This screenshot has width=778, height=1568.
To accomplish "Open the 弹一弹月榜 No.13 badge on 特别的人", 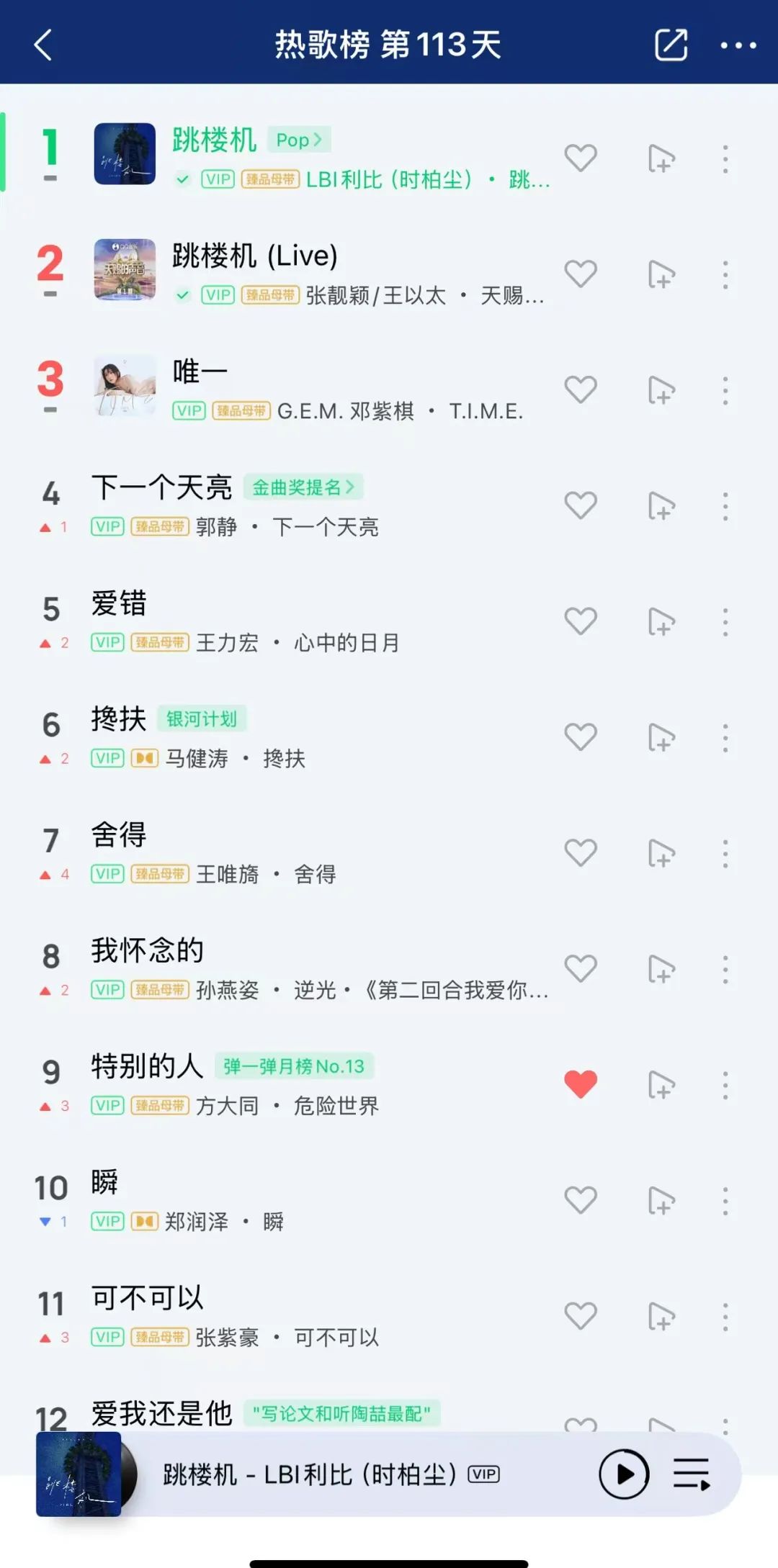I will click(x=296, y=1068).
